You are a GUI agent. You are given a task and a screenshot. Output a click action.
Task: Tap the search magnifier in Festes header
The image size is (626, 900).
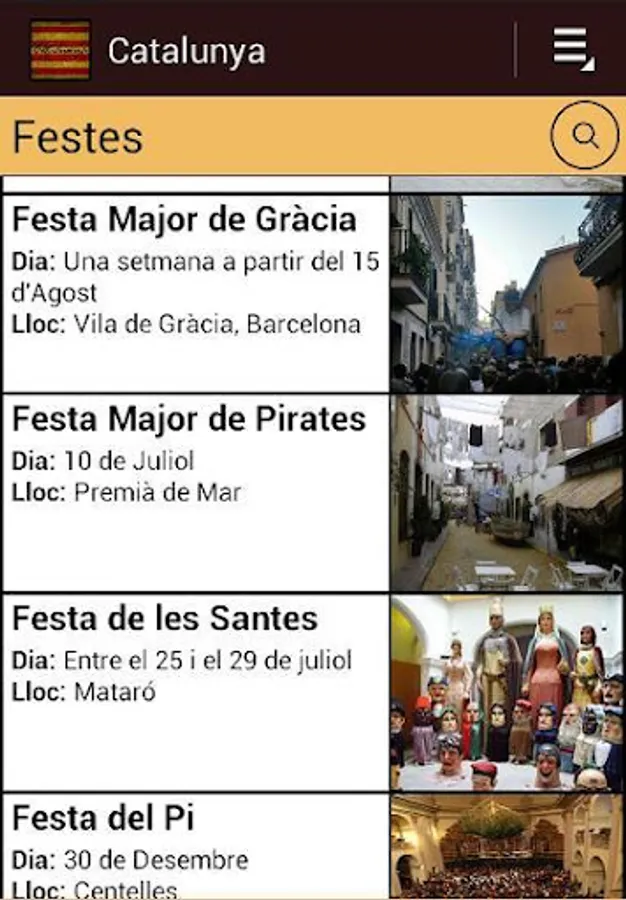click(585, 135)
